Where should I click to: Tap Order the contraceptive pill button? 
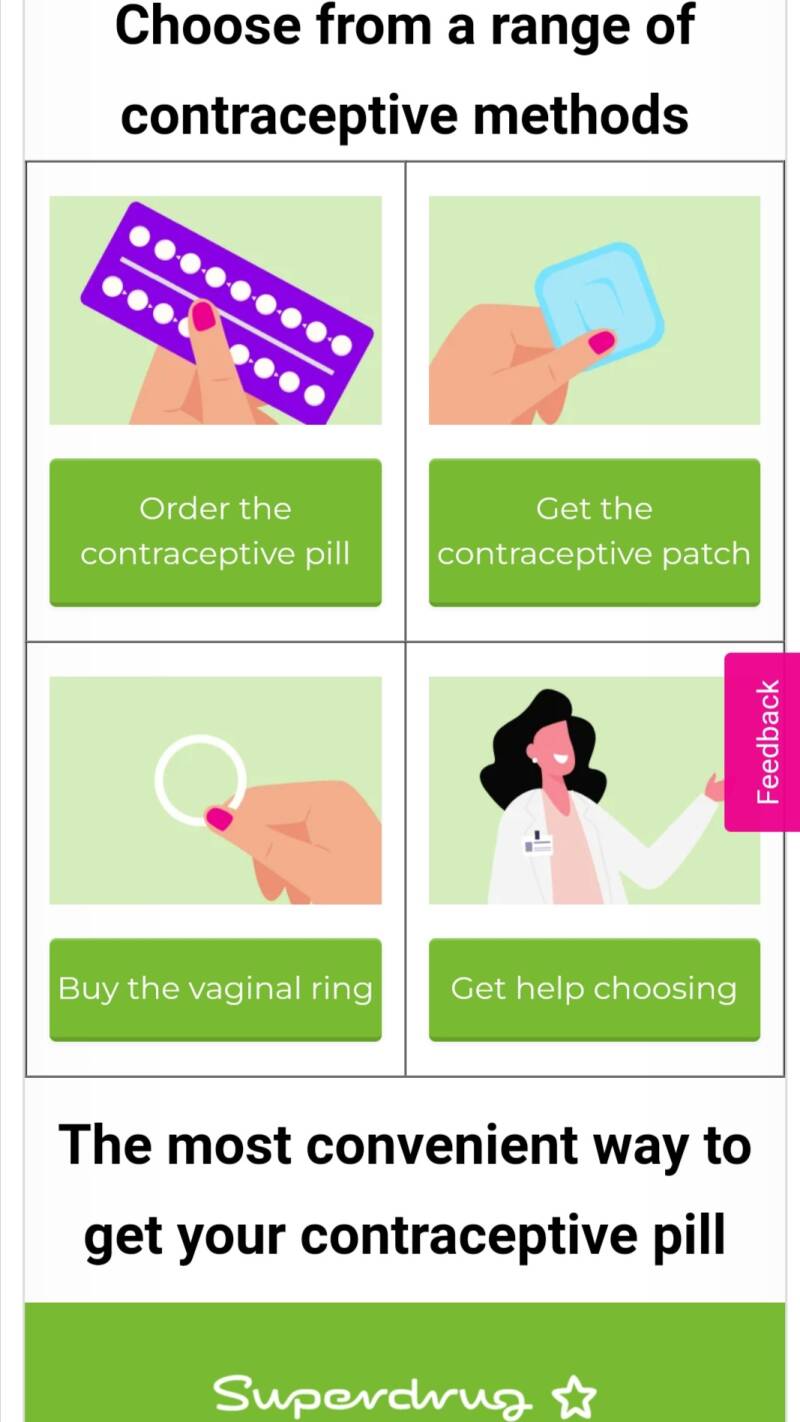click(215, 531)
